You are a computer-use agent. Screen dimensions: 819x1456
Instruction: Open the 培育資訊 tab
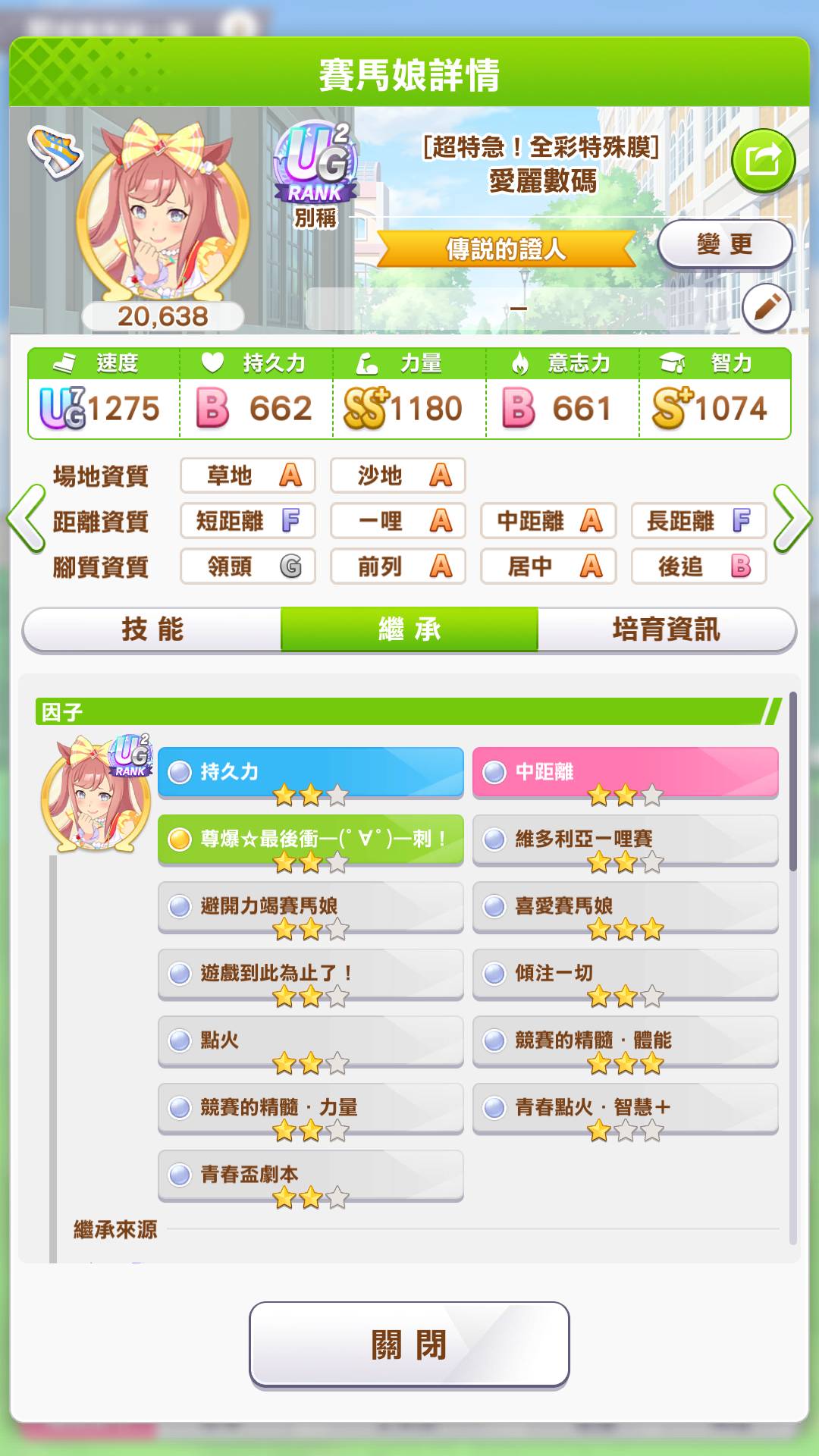click(666, 629)
